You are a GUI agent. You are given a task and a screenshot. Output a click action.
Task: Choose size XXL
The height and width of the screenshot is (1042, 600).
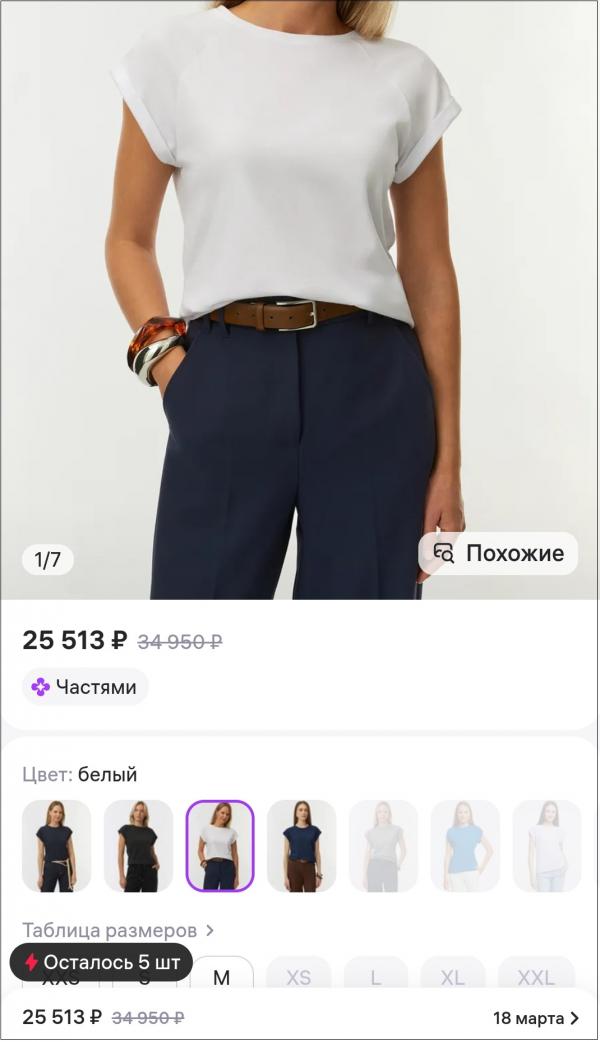click(536, 975)
